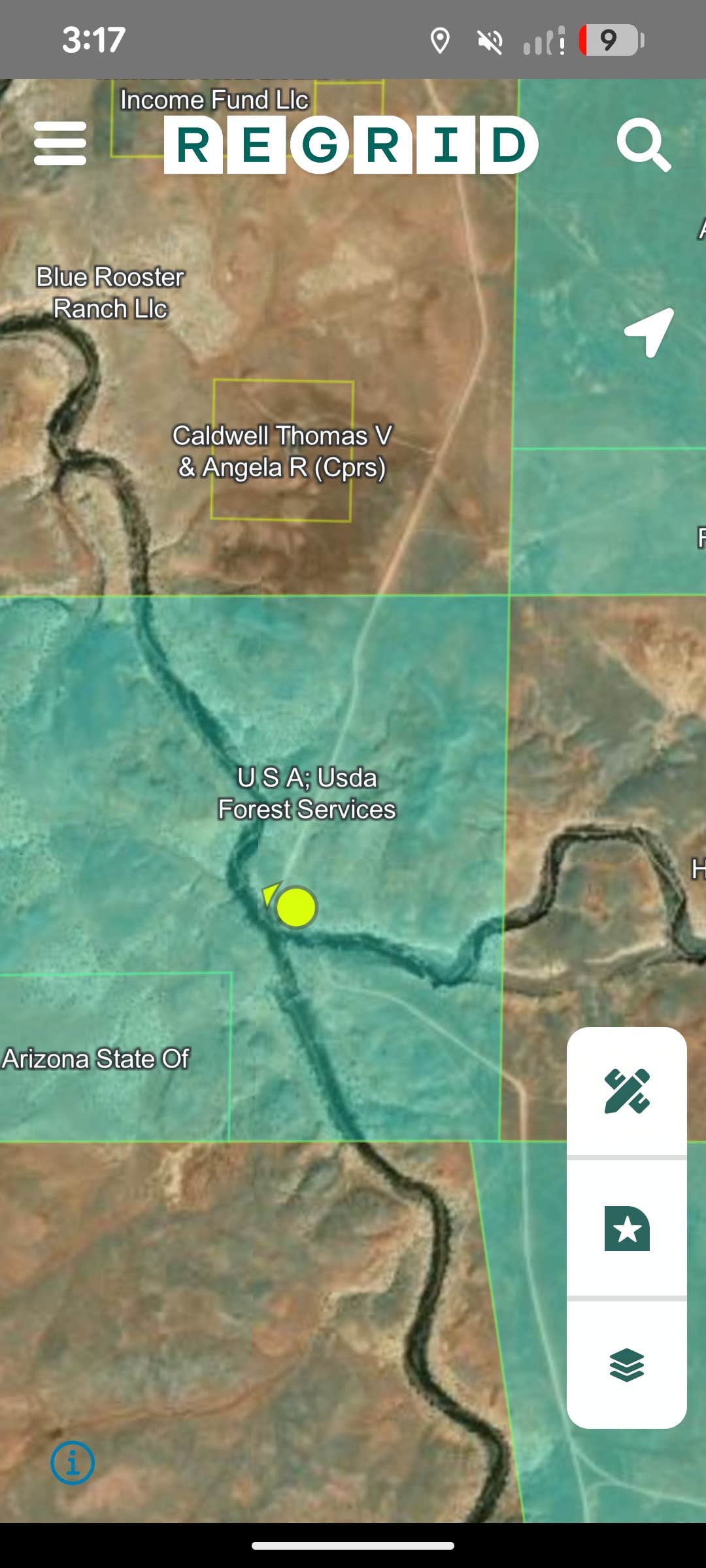Open saved starred properties
Screen dimensions: 706x1568
(626, 1229)
